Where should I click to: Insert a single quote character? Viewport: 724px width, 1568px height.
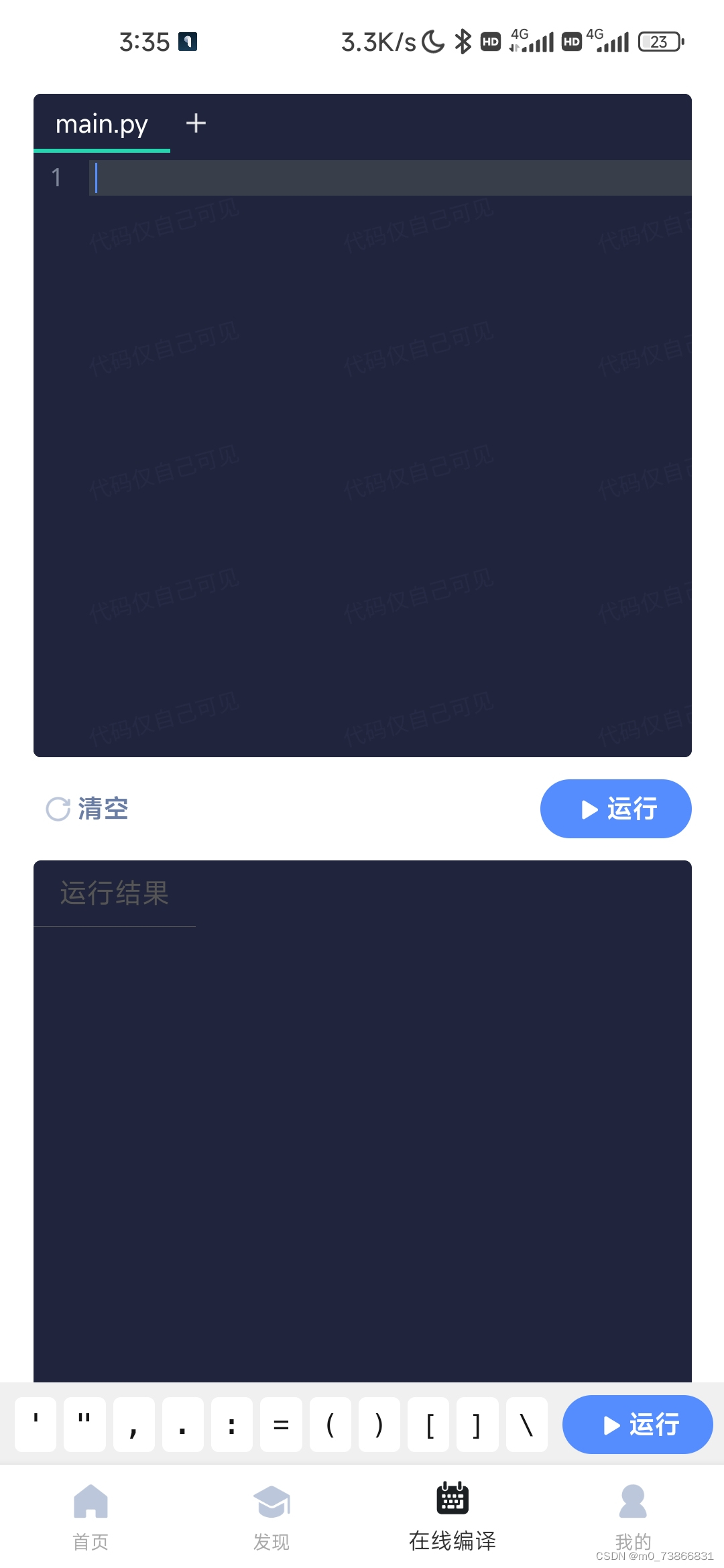point(36,1425)
